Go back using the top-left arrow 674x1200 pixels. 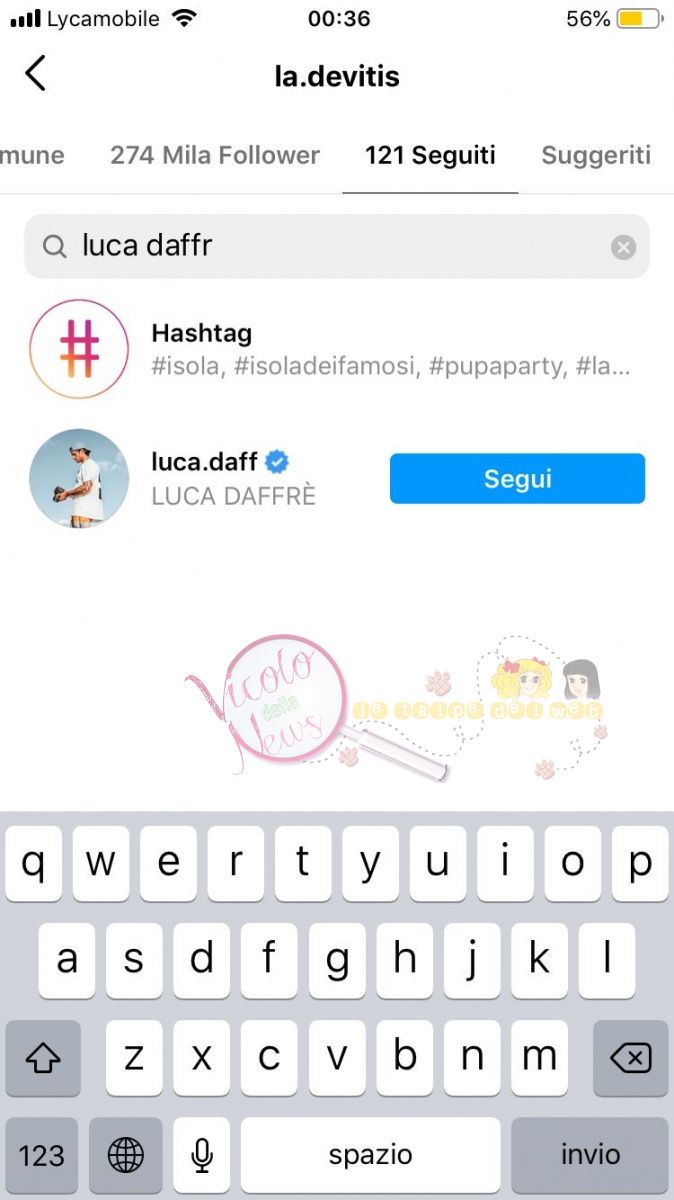36,74
